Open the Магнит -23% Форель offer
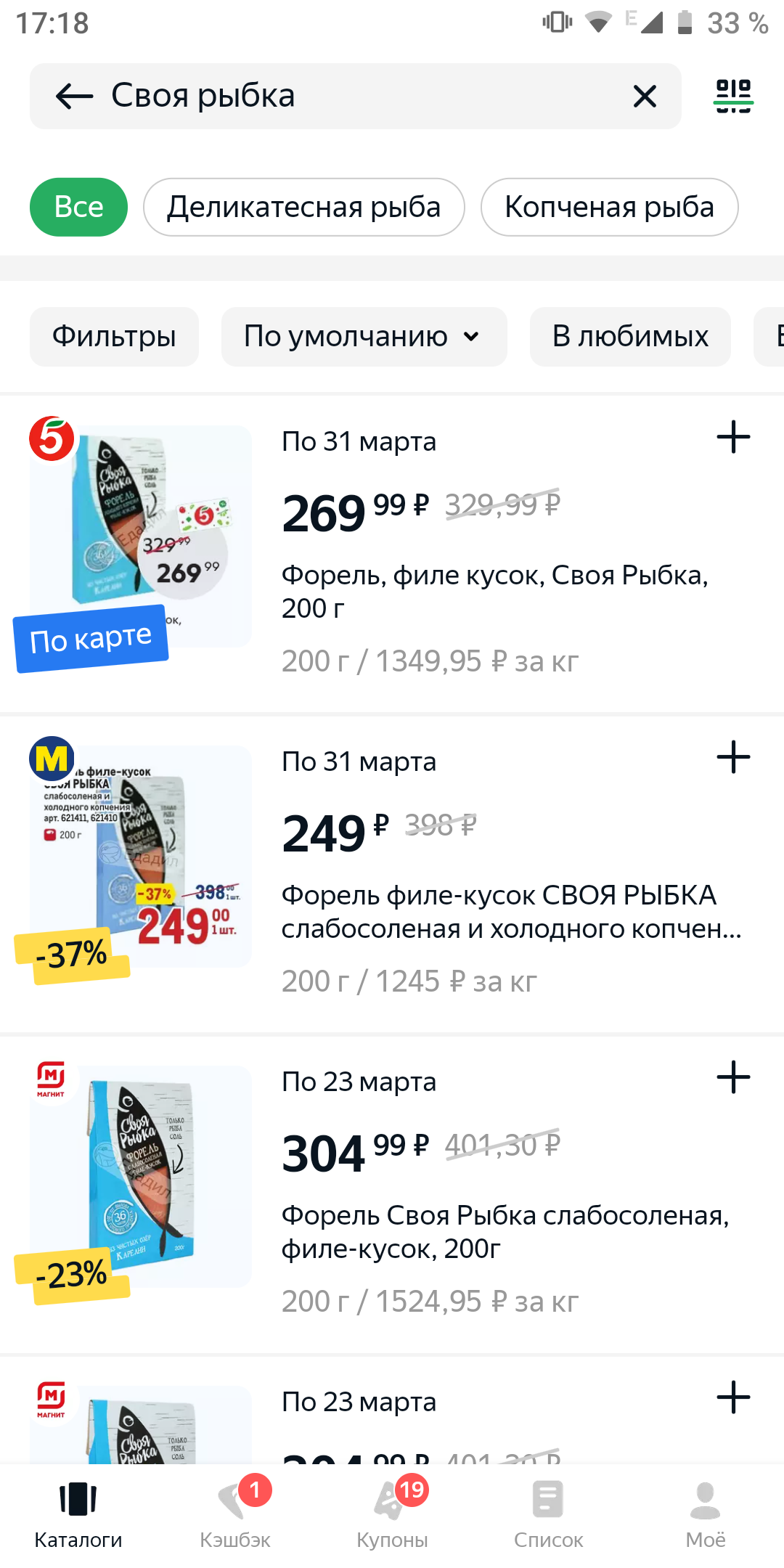784x1568 pixels. (x=392, y=1194)
